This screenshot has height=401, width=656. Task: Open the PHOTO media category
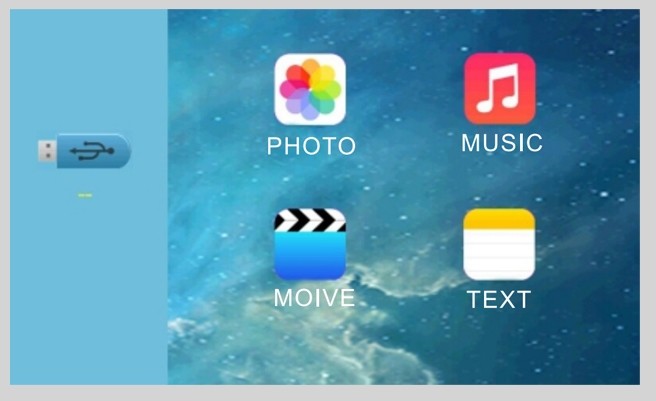310,90
